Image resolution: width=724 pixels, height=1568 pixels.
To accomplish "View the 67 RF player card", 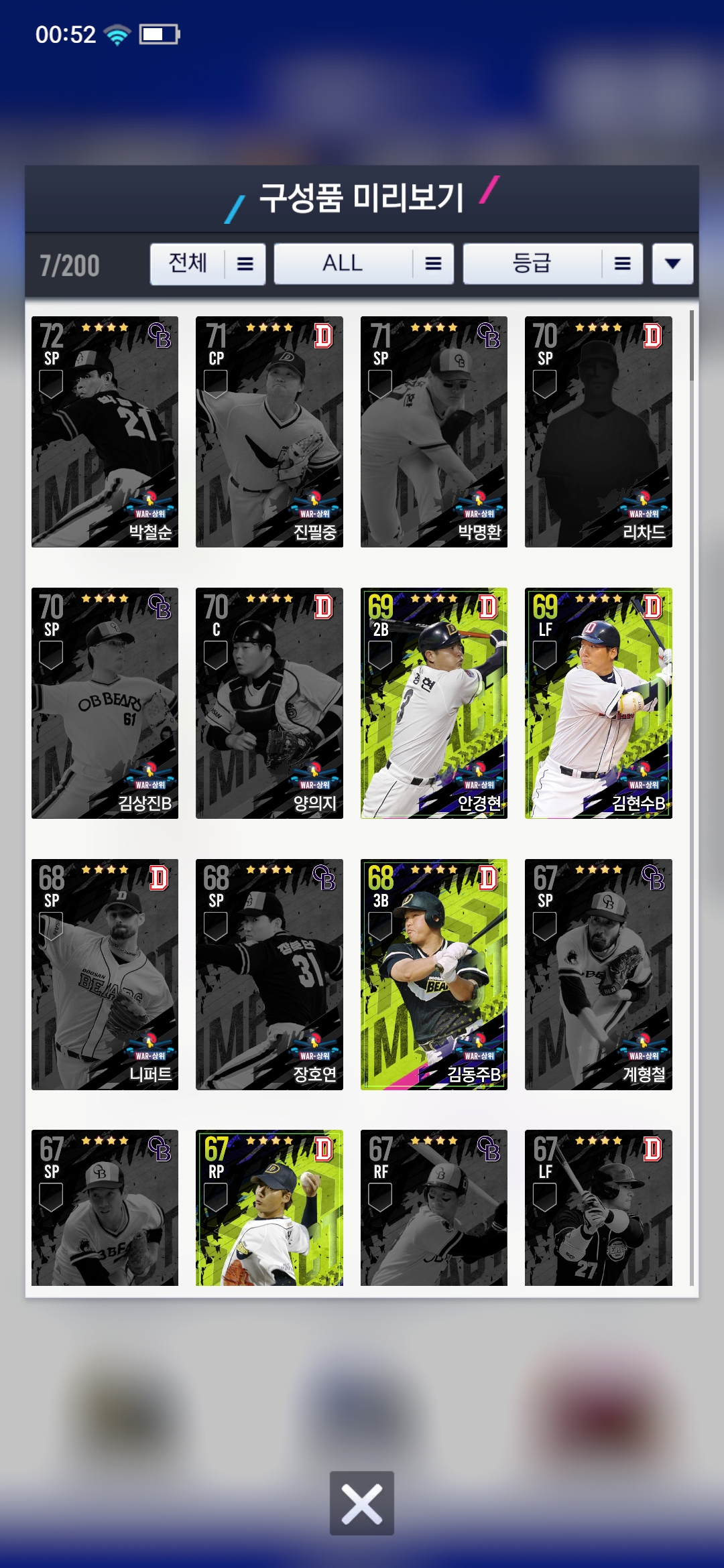I will tap(434, 1207).
